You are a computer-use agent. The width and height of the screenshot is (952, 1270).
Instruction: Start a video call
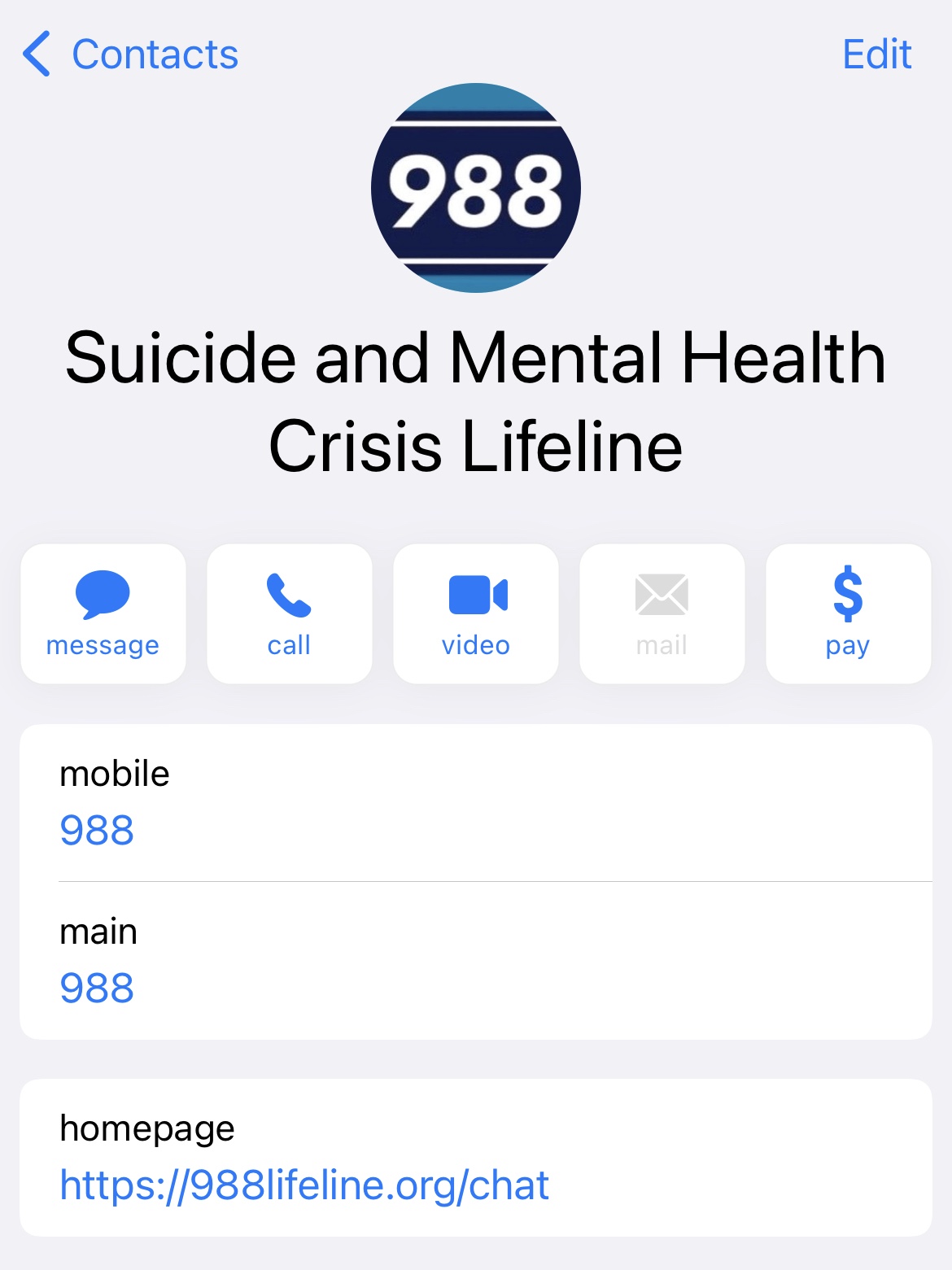[x=476, y=613]
